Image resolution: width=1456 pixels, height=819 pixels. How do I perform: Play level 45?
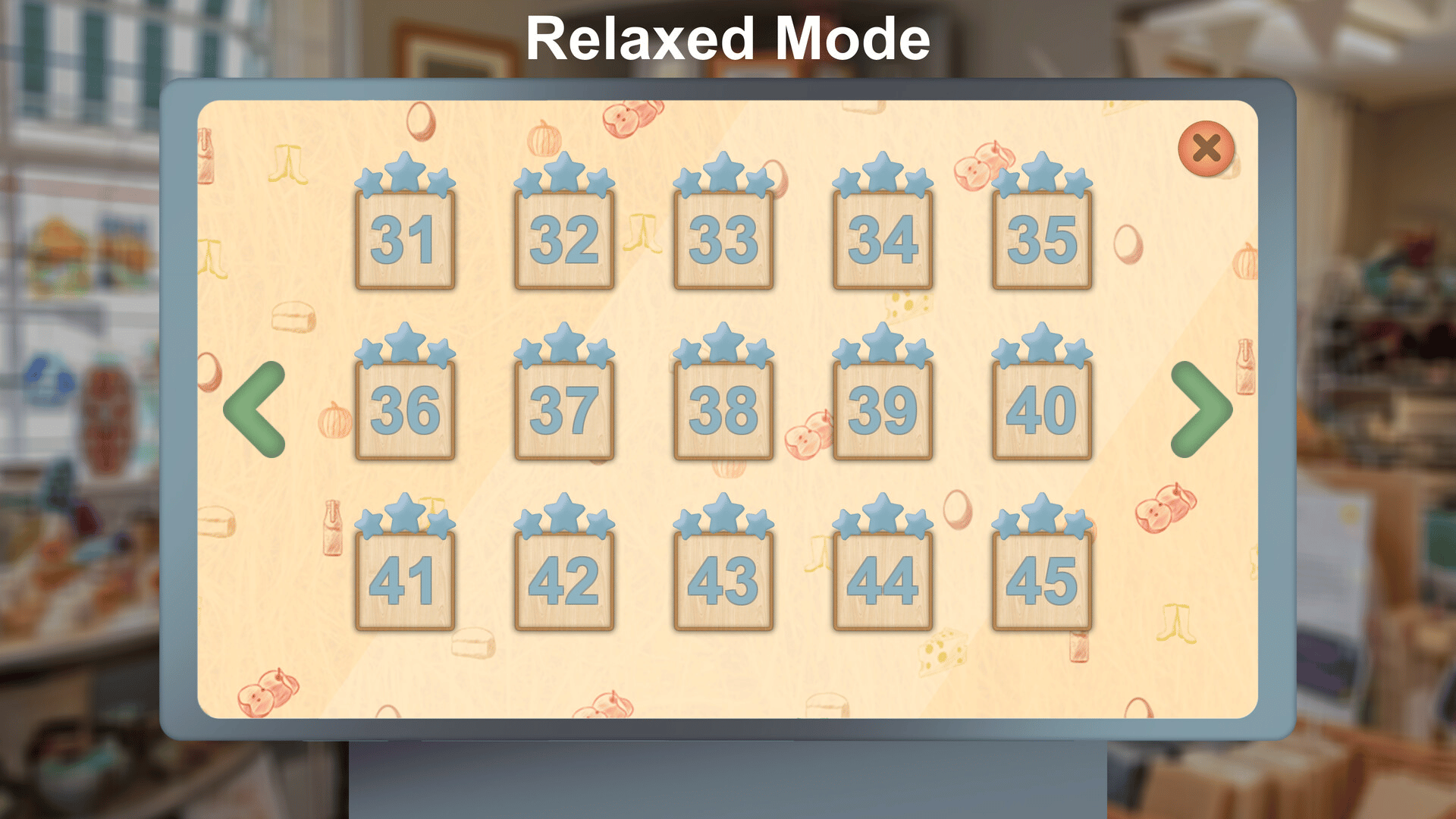click(1042, 581)
